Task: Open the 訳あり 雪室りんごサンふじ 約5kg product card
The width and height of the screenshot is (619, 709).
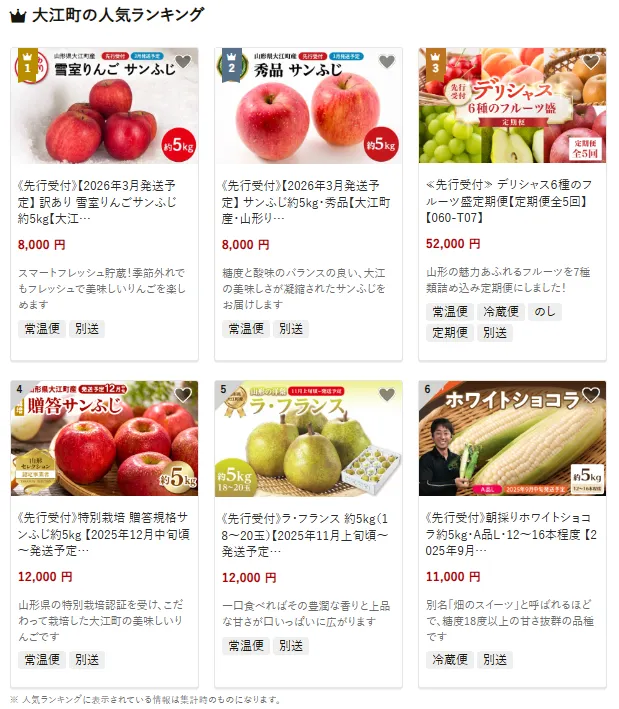Action: point(104,200)
